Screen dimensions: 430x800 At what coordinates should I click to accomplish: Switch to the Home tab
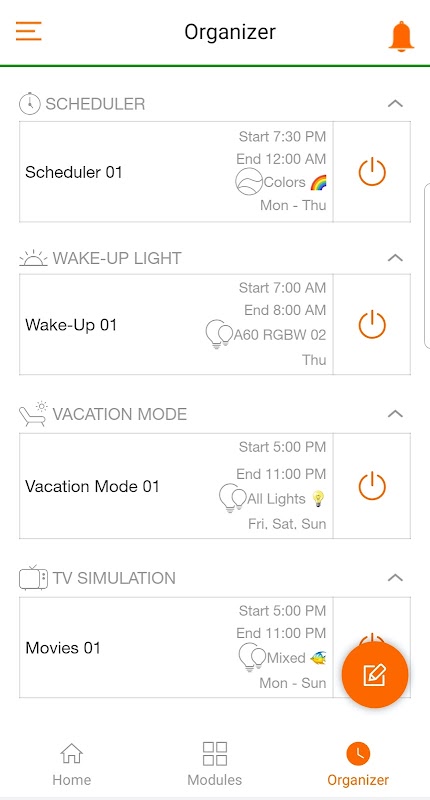click(x=71, y=764)
